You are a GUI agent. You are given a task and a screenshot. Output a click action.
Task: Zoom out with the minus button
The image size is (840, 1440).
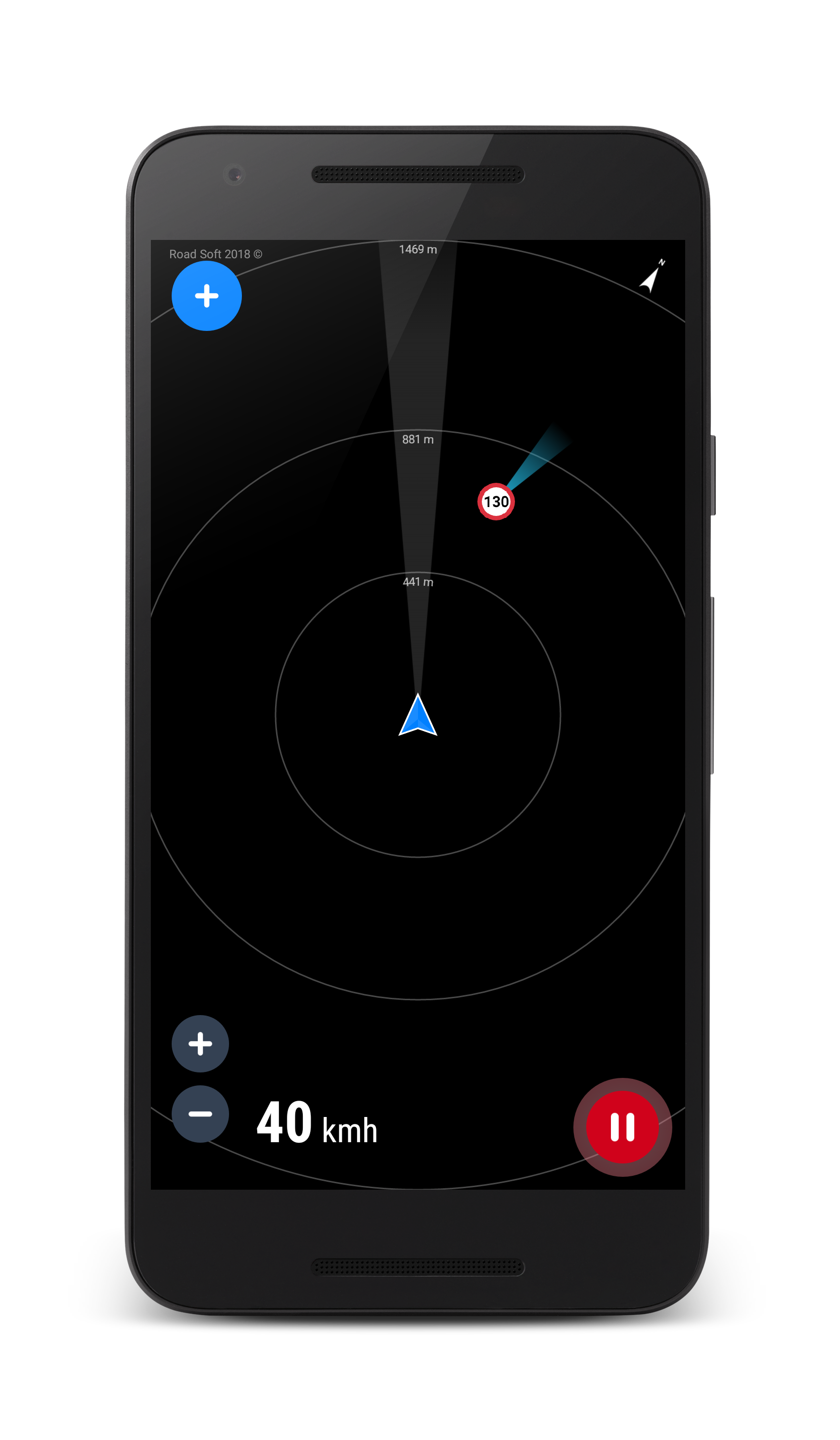[x=200, y=1113]
